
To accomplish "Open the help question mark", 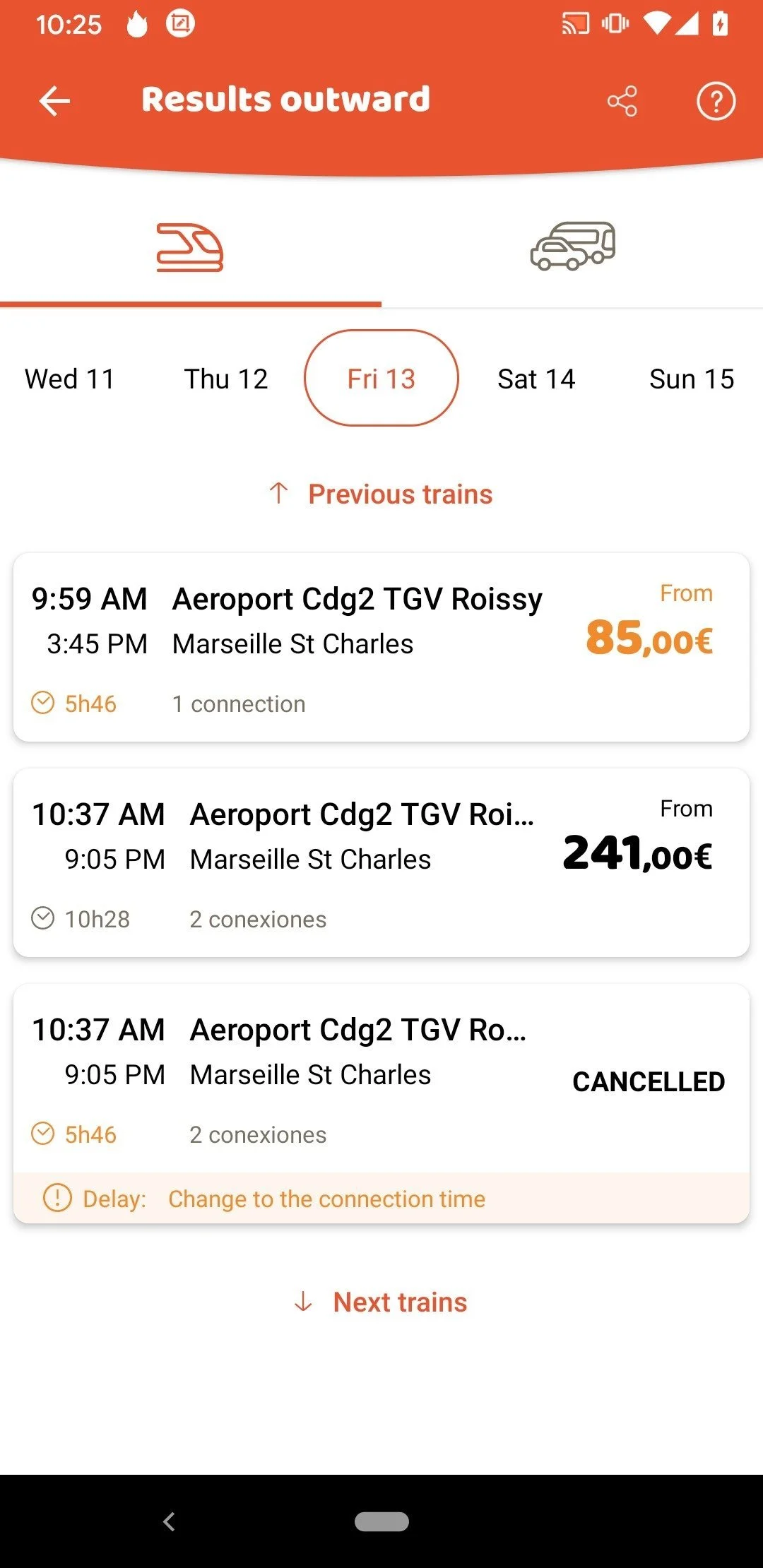I will 716,101.
